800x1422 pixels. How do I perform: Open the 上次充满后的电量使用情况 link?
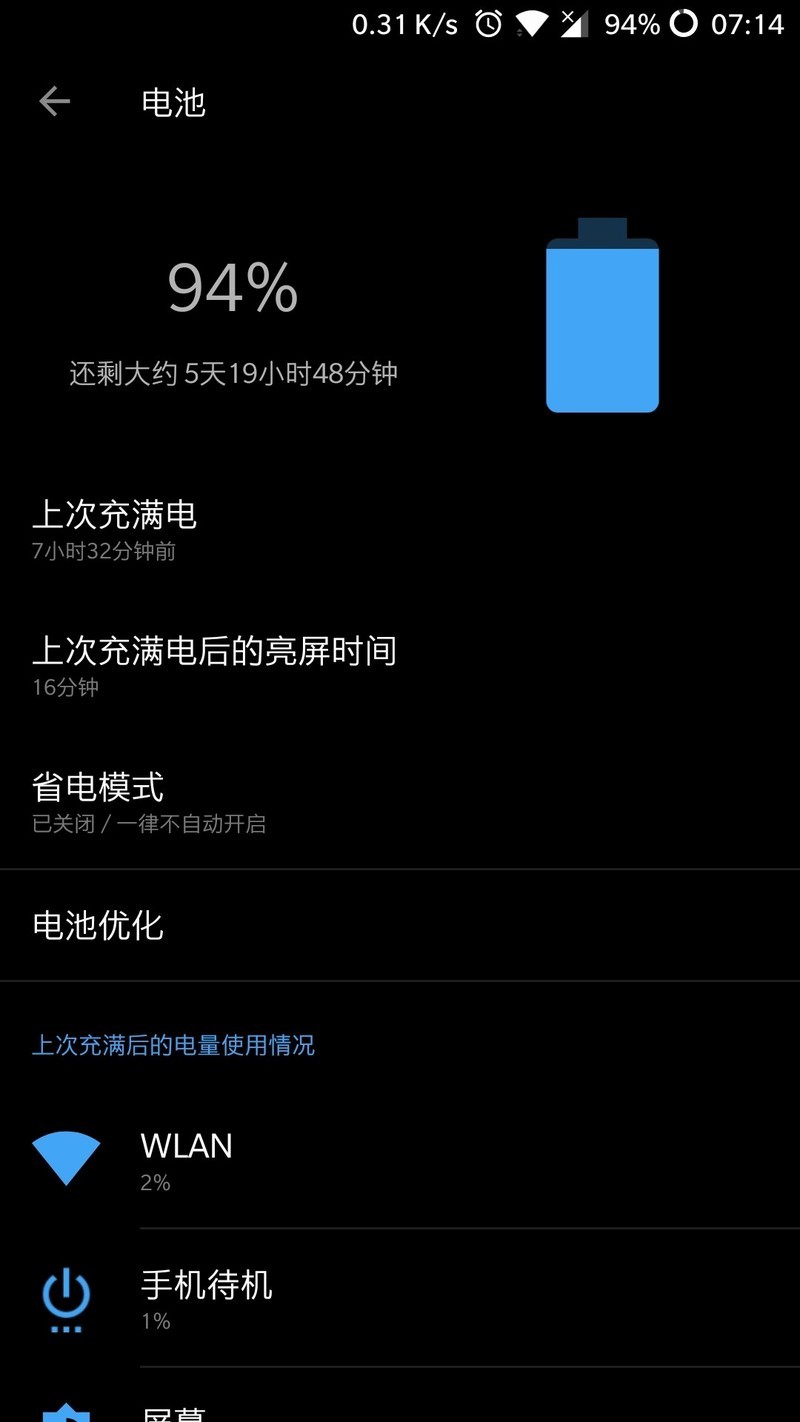172,1044
